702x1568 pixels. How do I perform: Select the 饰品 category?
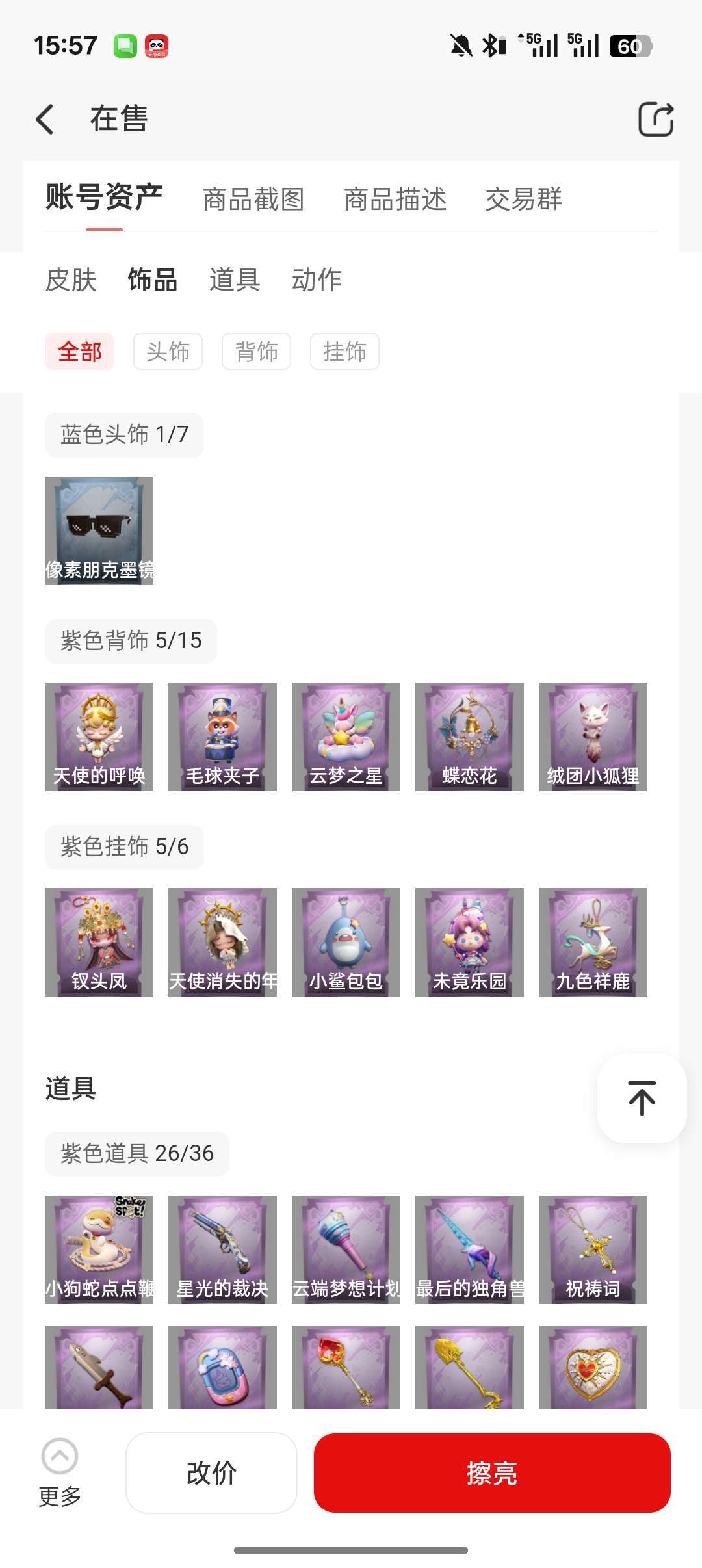153,280
